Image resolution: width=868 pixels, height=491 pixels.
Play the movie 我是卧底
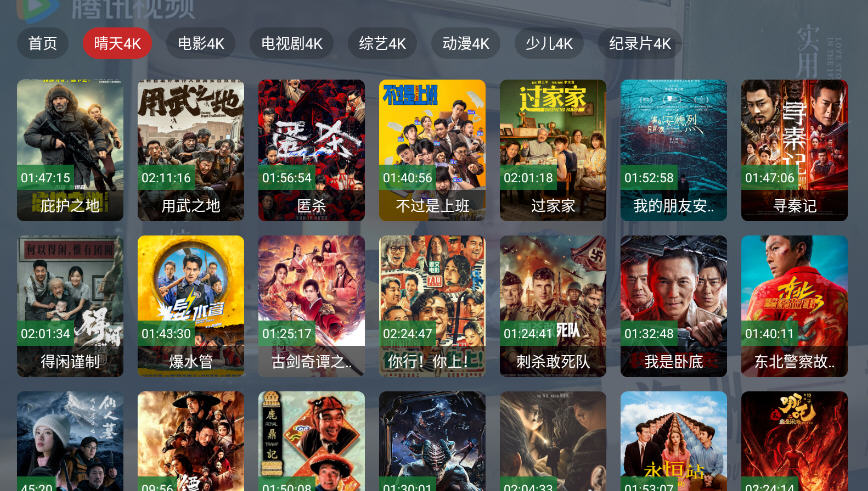pos(673,305)
